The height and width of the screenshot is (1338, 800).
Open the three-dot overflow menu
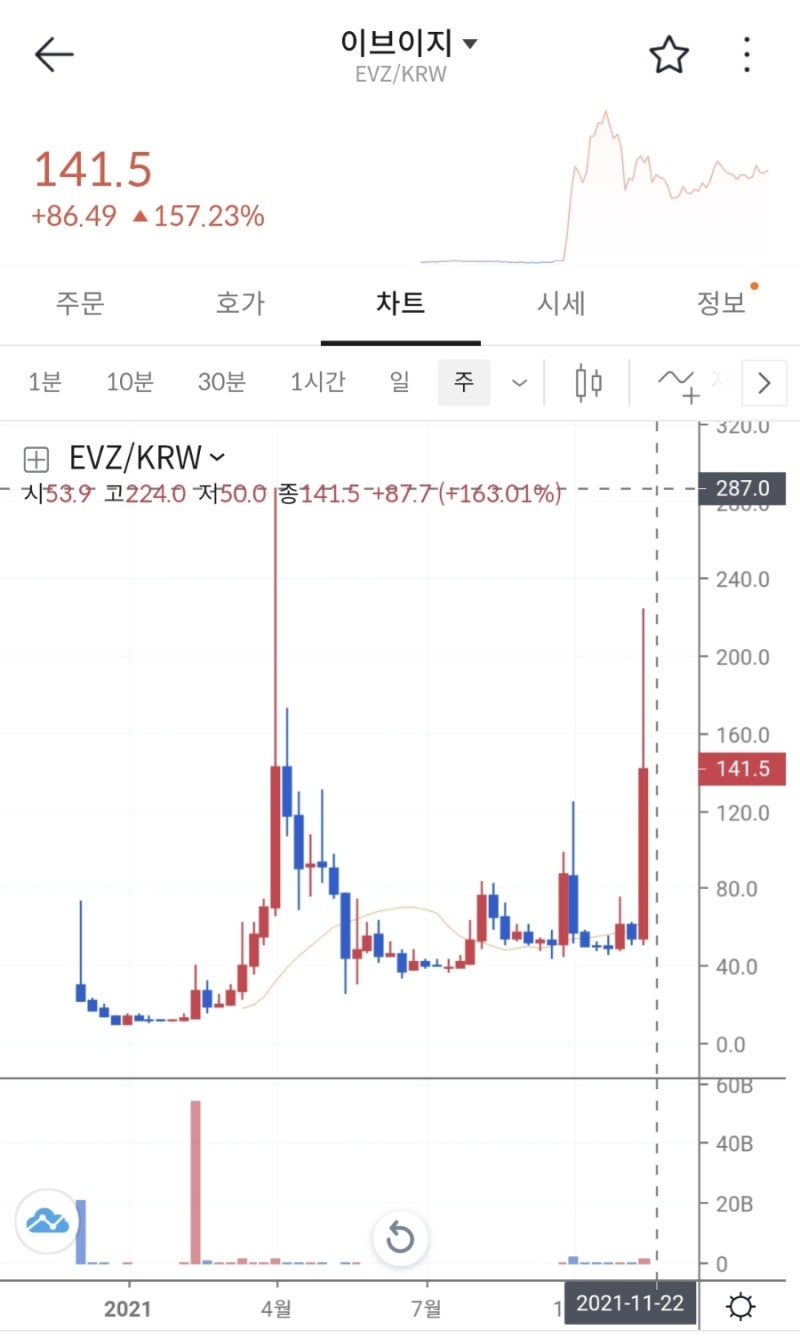point(747,55)
